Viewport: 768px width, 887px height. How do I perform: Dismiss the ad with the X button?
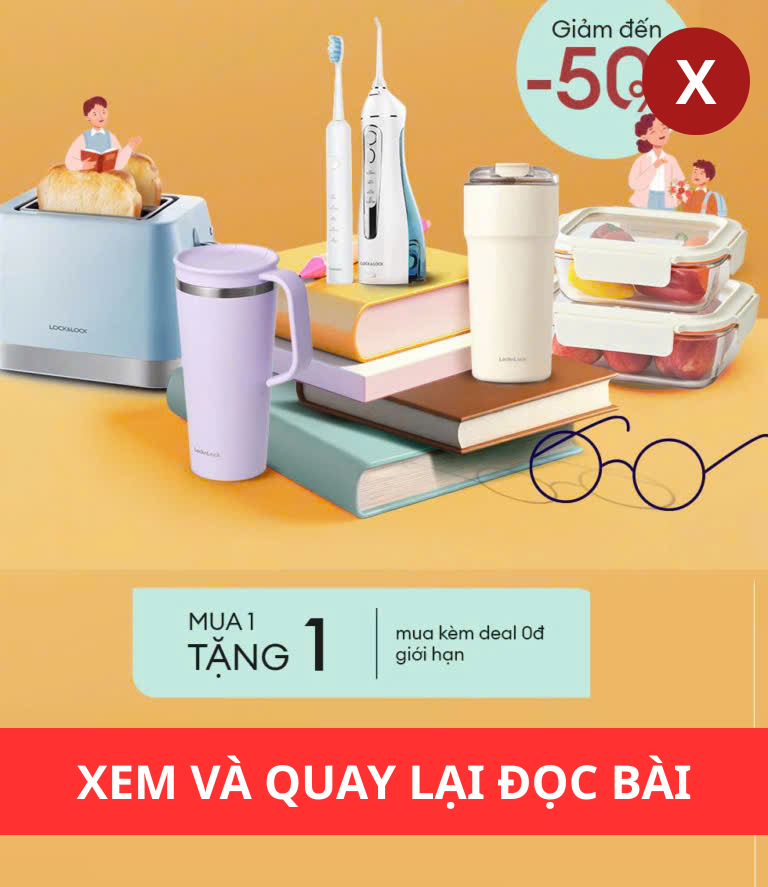(x=695, y=82)
